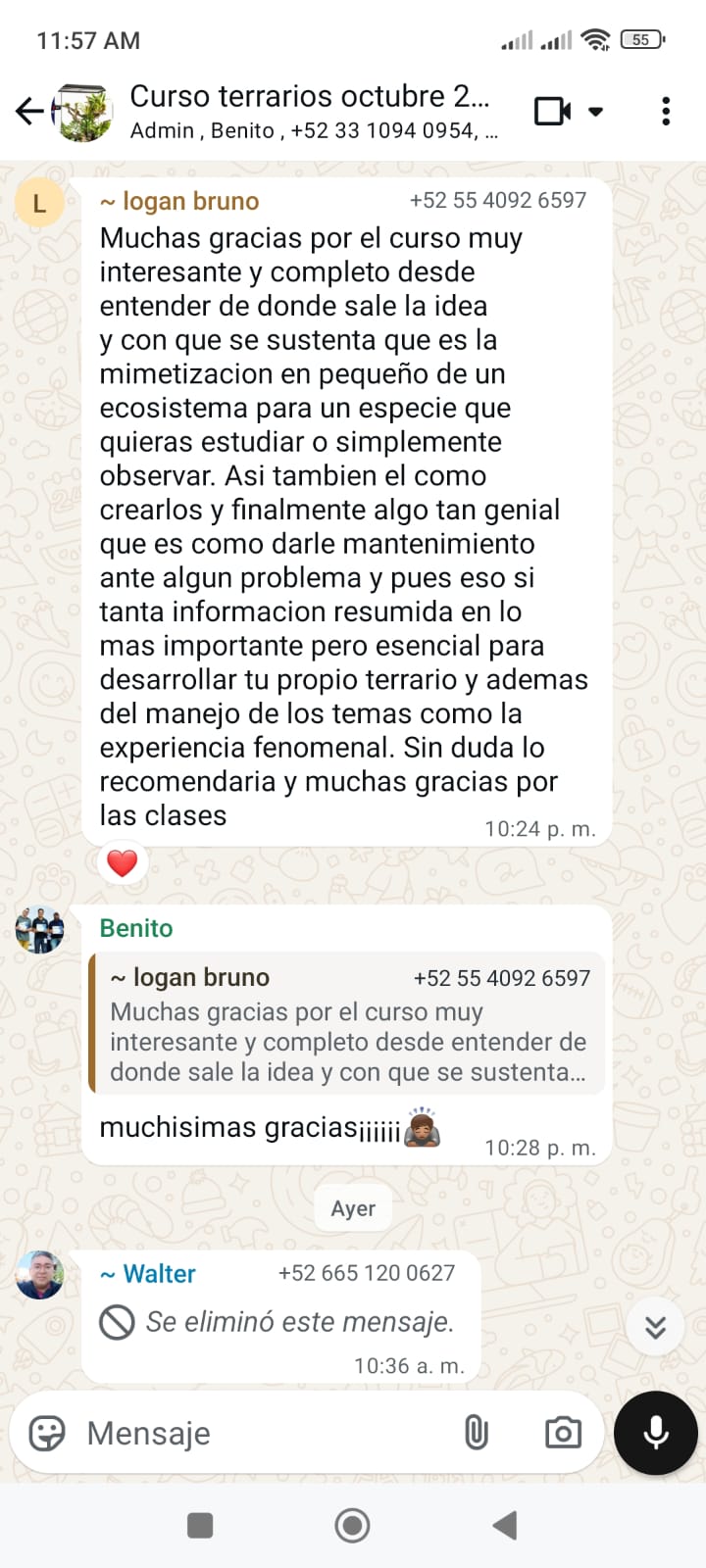The width and height of the screenshot is (706, 1568).
Task: Expand the call options dropdown arrow
Action: click(595, 112)
